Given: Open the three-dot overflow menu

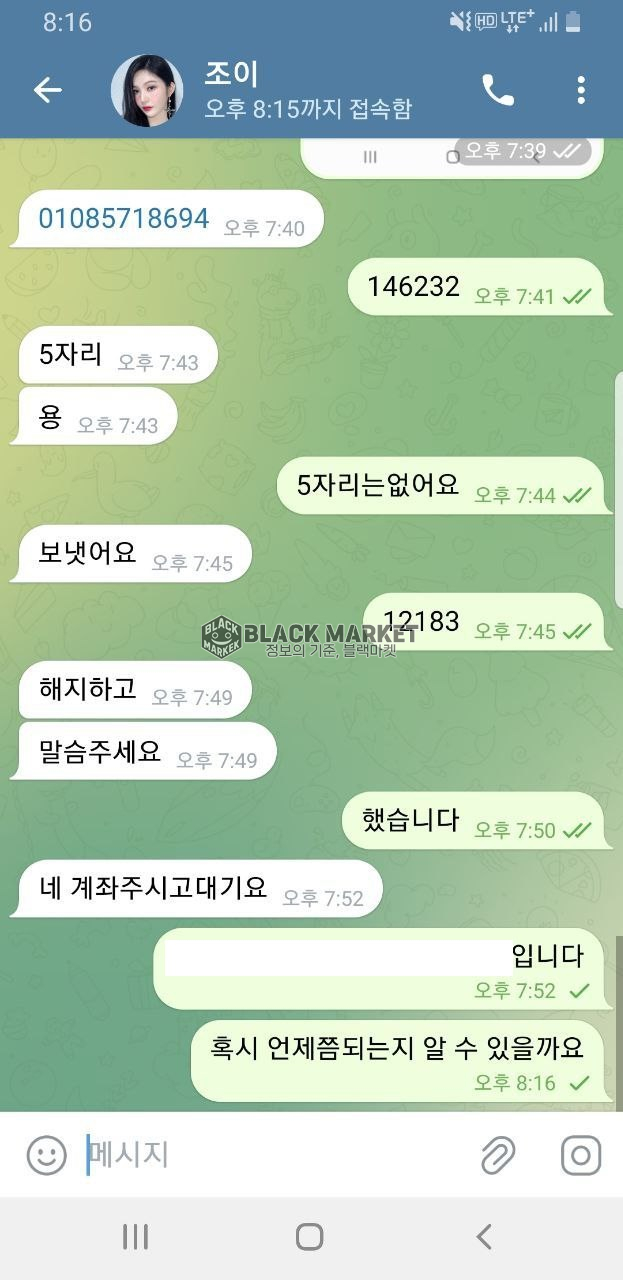Looking at the screenshot, I should pyautogui.click(x=581, y=90).
